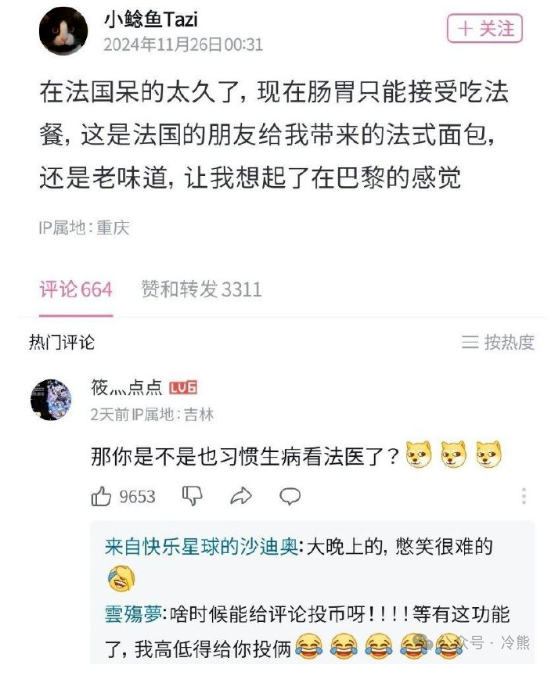Follow 小鲶鱼Tazi with the 关注 button
This screenshot has width=559, height=673.
coord(485,29)
